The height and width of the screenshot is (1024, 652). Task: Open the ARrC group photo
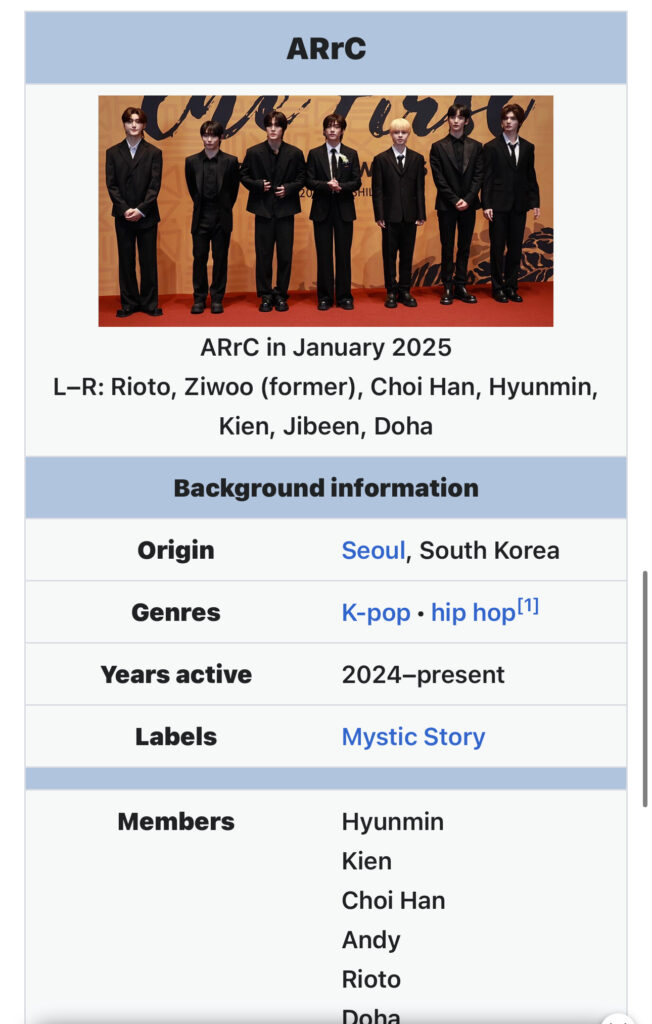(x=325, y=211)
